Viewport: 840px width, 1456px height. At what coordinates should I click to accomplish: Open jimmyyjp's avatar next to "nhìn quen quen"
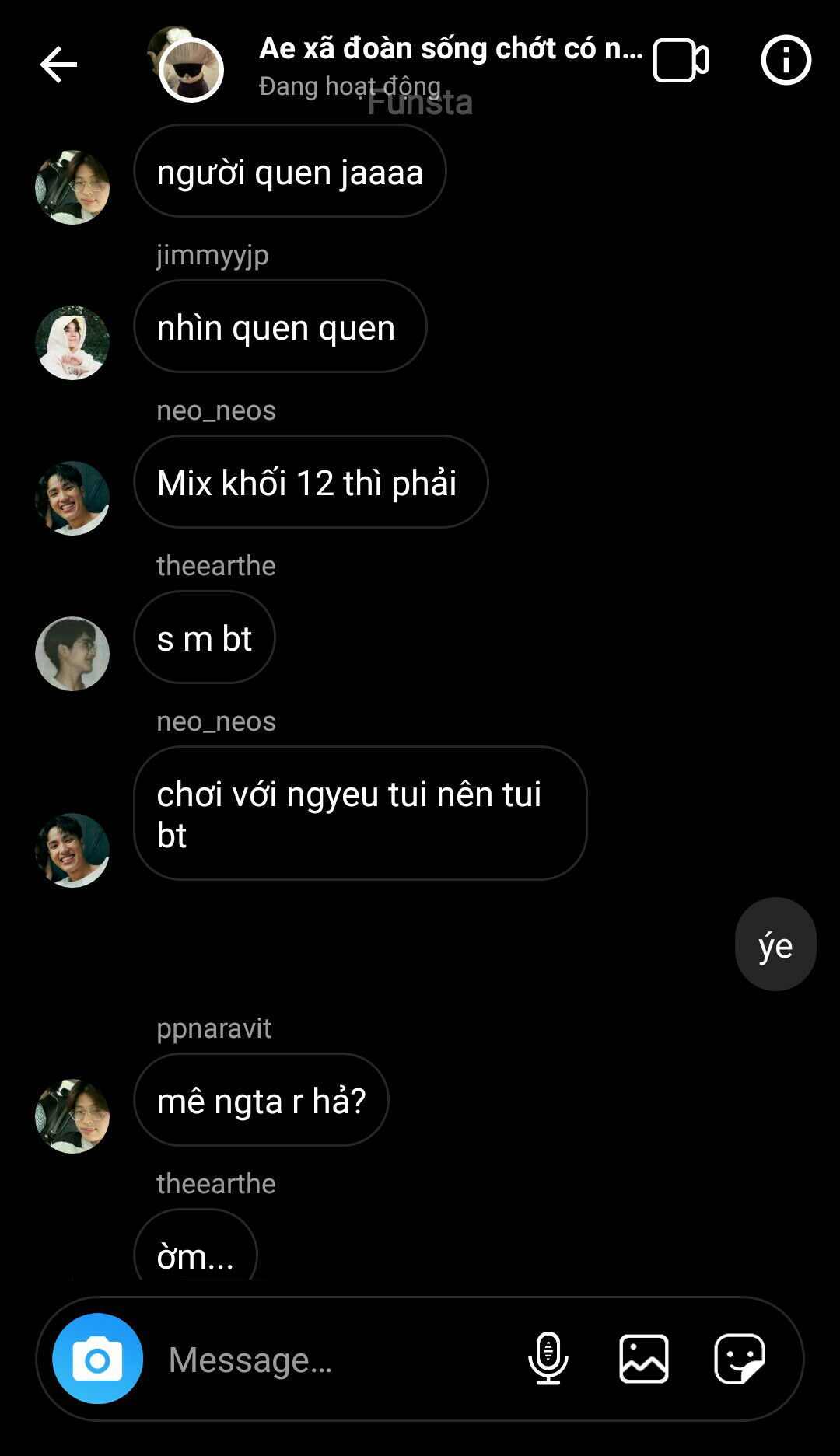pos(72,343)
